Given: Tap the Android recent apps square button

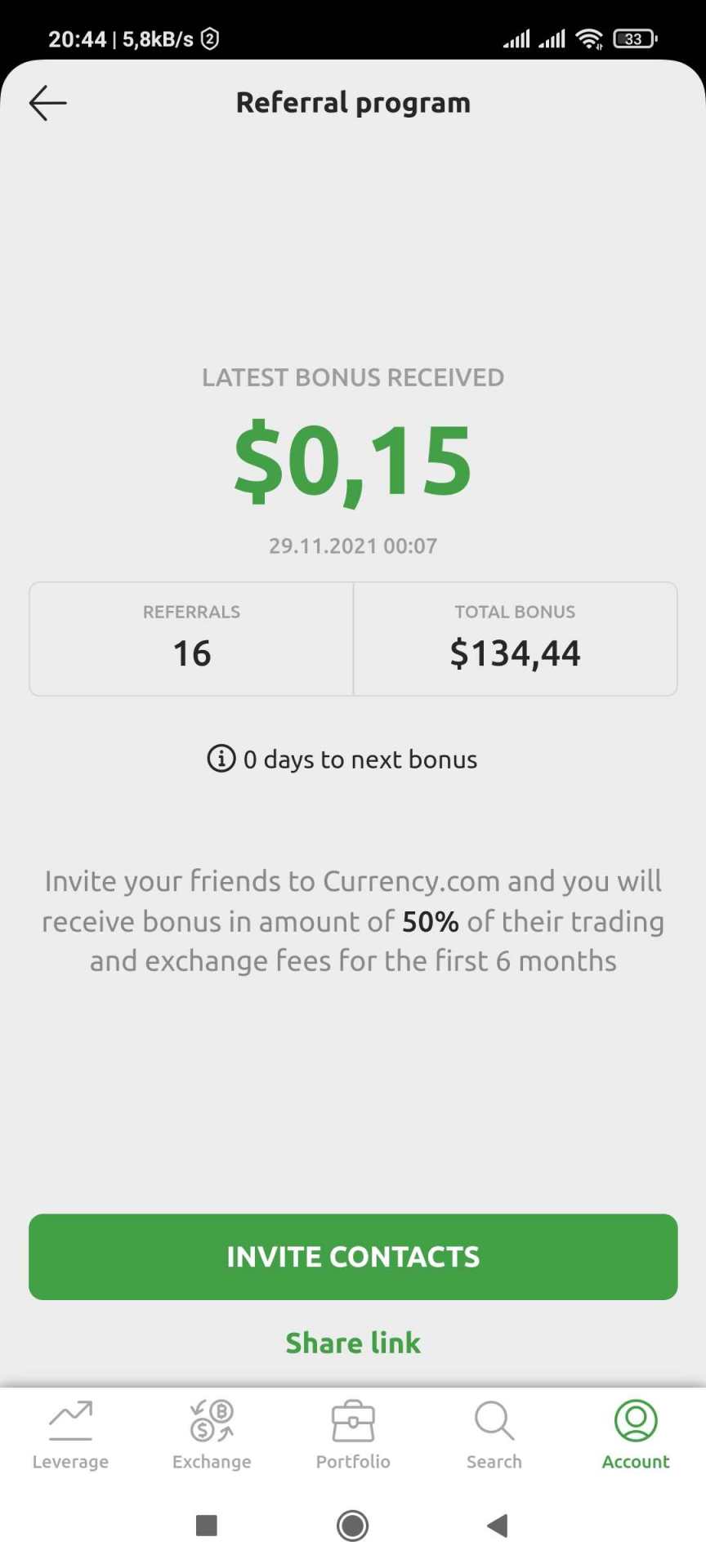Looking at the screenshot, I should point(208,1525).
